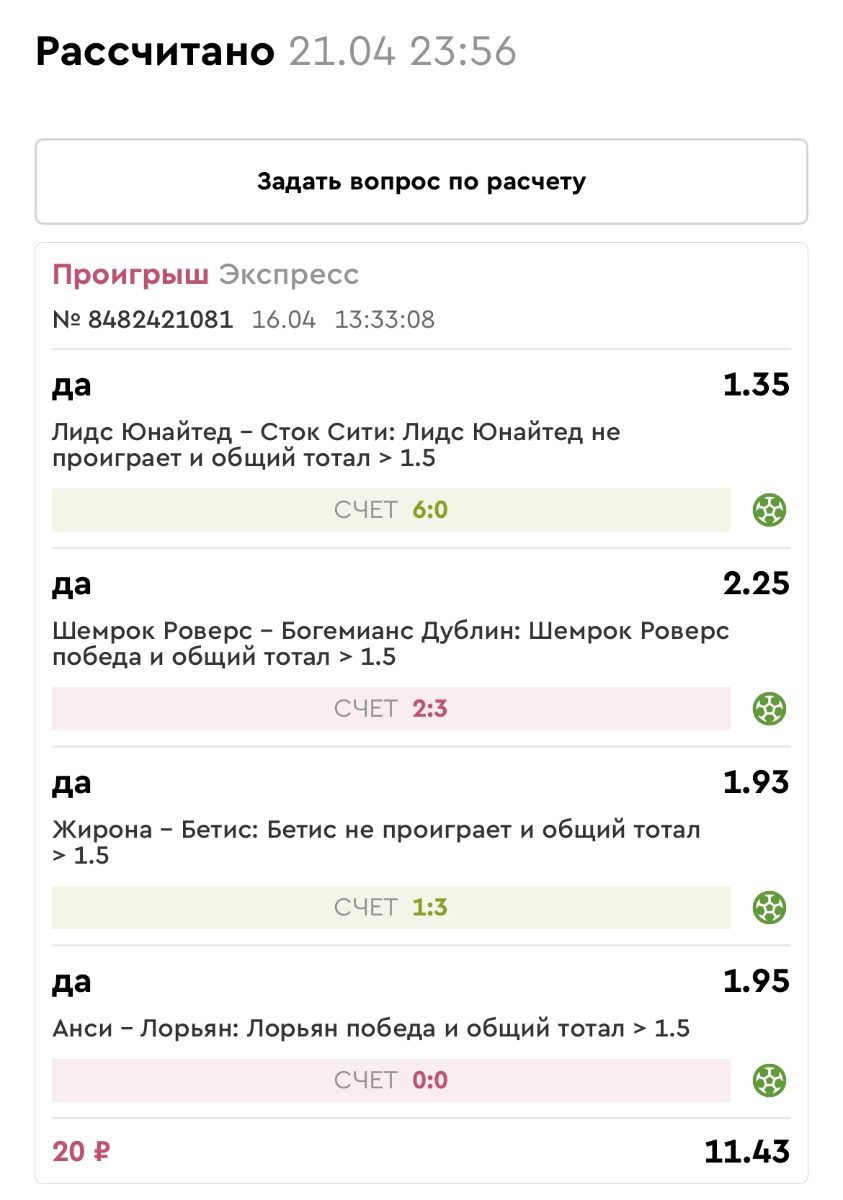Open football icon for Анси – Лорьян
Screen dimensions: 843x1200
coord(770,1080)
